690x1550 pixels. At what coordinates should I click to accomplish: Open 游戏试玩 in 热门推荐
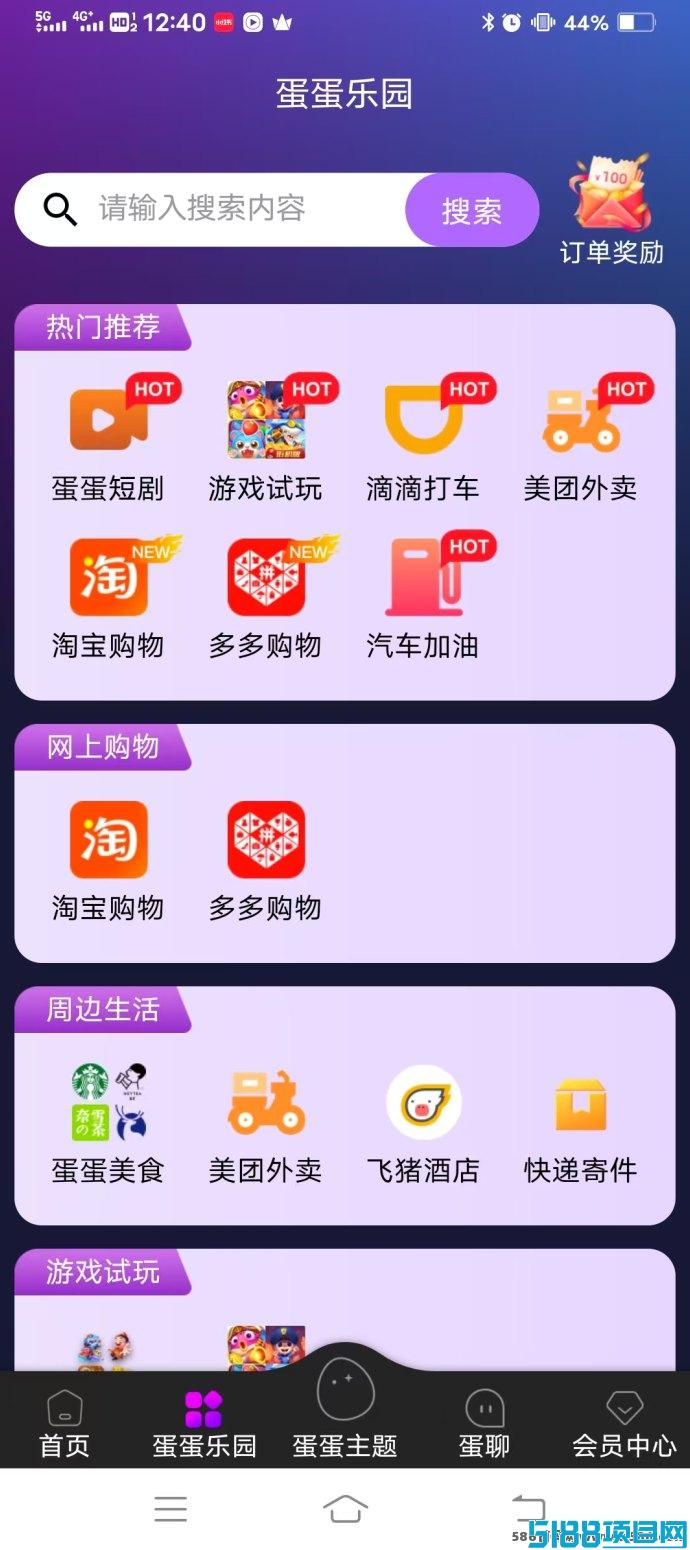[x=265, y=440]
